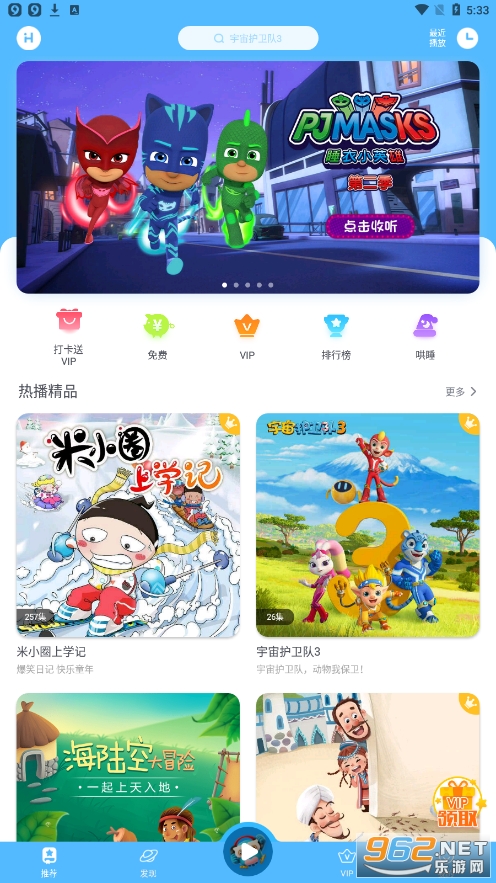Open 打卡送VIP check-in gift
Screen dimensions: 496x883
69,337
